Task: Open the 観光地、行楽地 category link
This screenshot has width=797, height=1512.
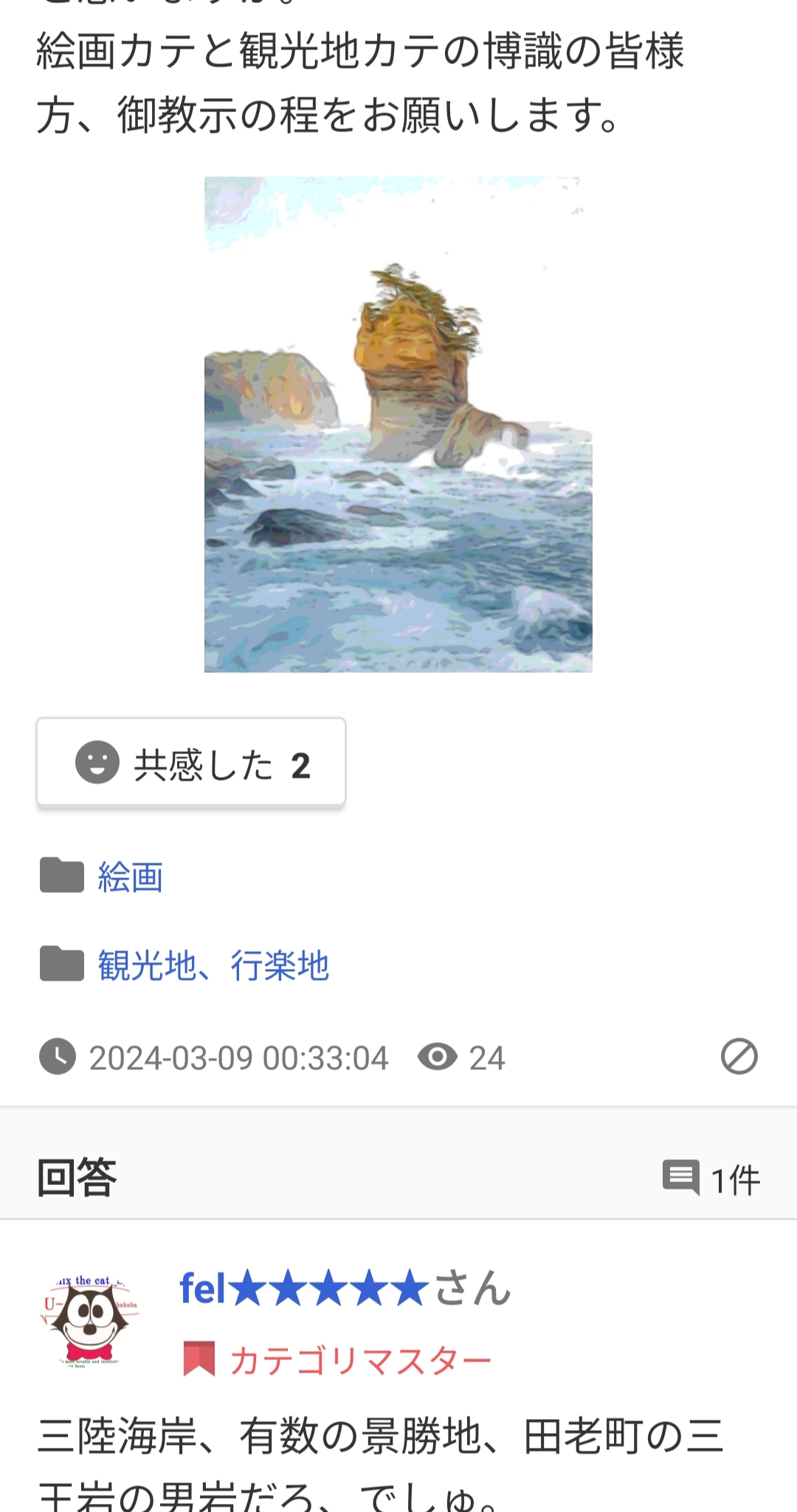Action: point(213,965)
